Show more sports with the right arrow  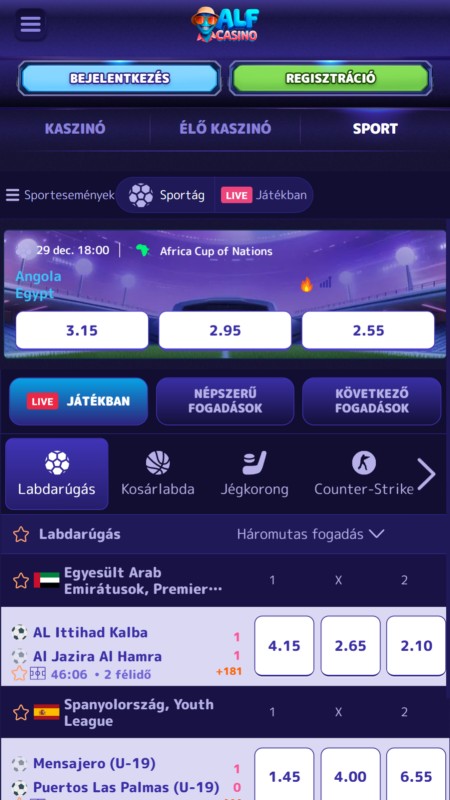pos(427,474)
